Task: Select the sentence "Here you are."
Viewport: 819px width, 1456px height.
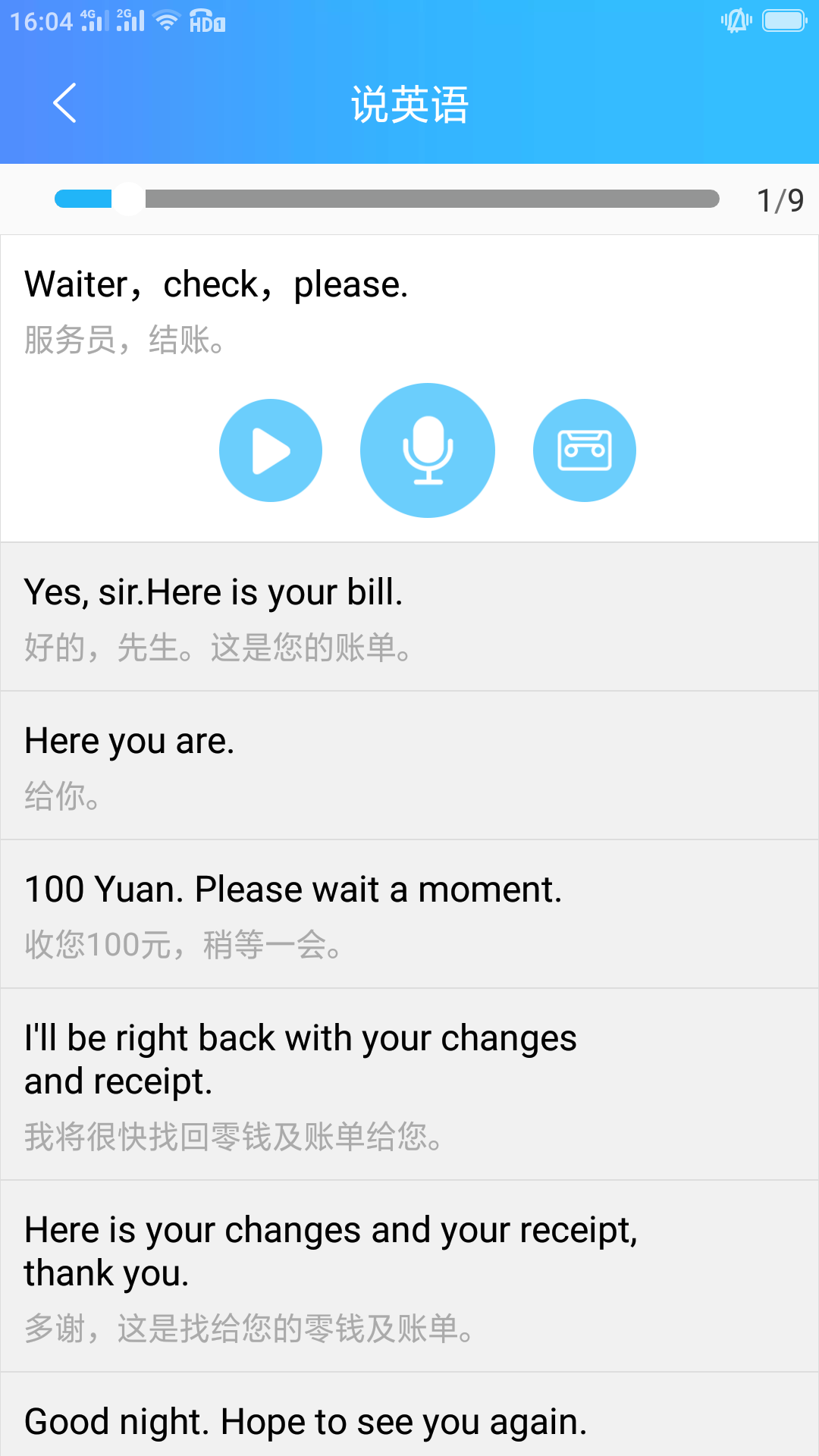Action: [409, 765]
